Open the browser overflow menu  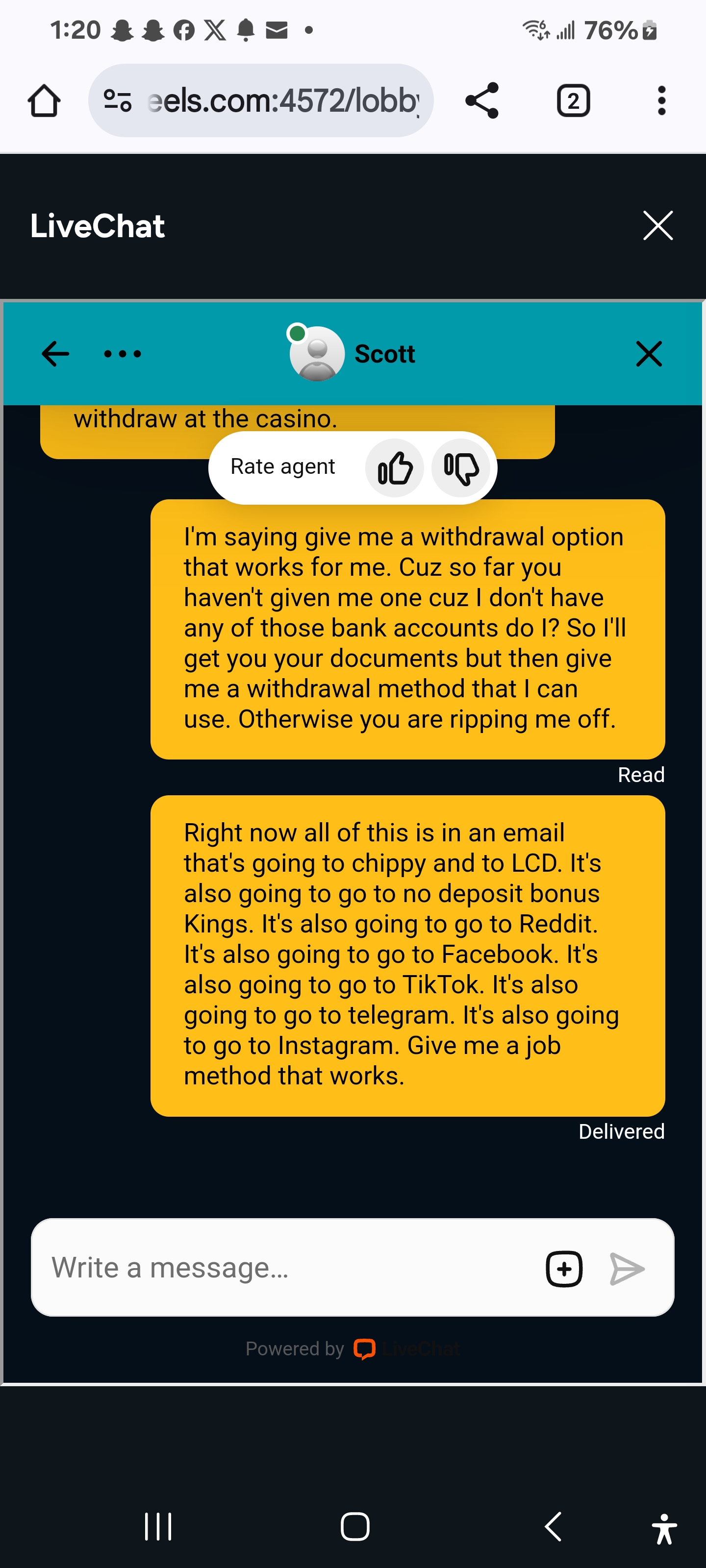pos(661,100)
